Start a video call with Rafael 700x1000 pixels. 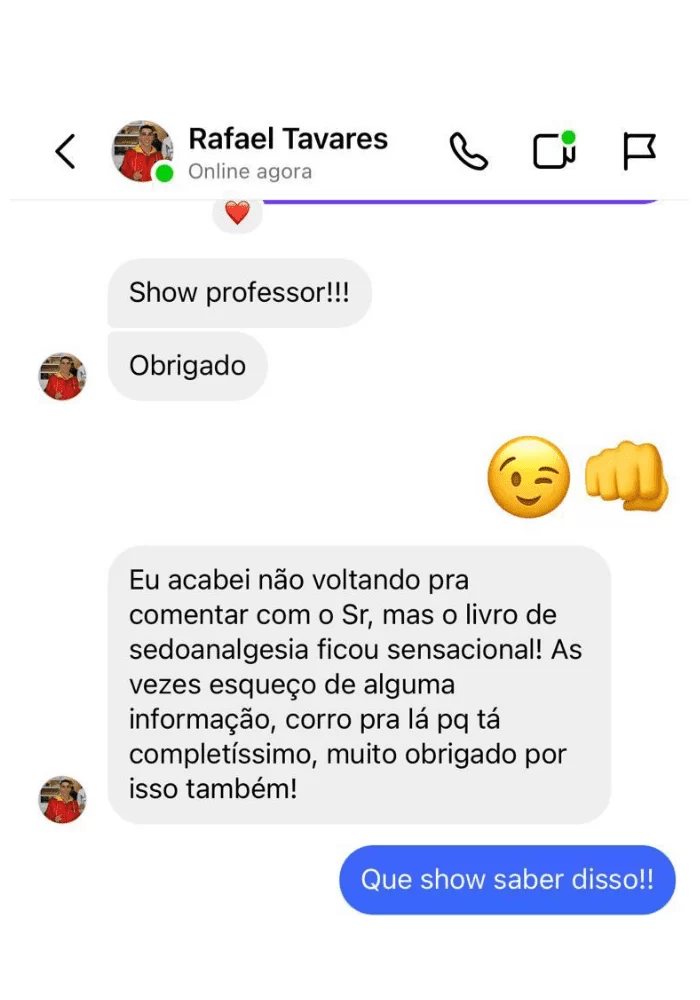tap(553, 151)
